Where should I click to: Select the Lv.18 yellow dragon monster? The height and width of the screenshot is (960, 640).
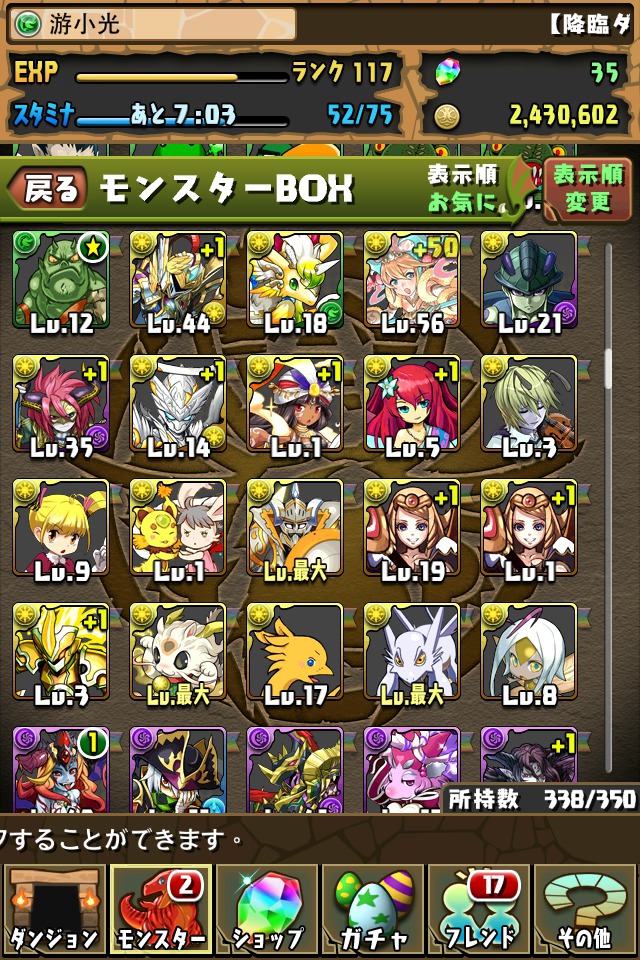[x=295, y=281]
